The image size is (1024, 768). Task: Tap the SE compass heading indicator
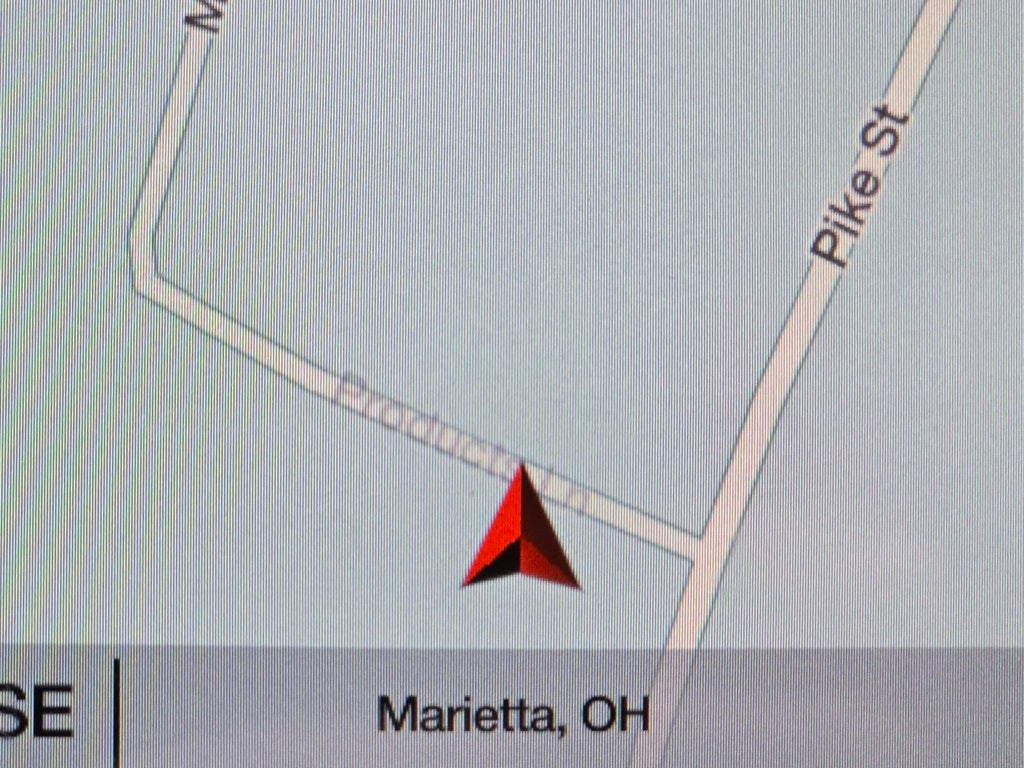40,711
